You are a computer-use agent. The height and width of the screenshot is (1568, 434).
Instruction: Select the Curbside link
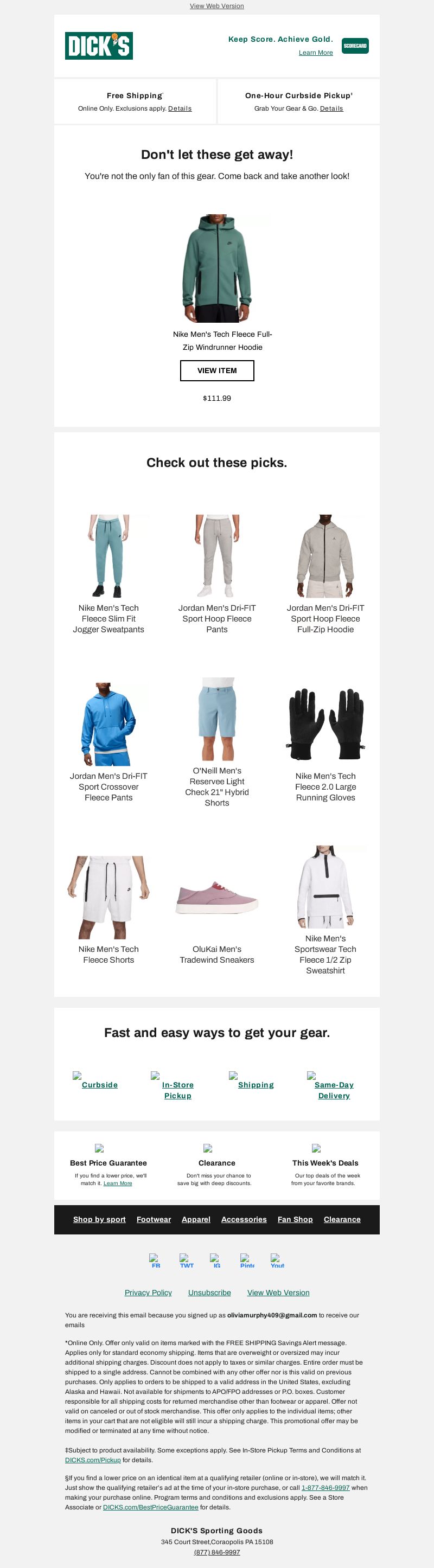99,1085
